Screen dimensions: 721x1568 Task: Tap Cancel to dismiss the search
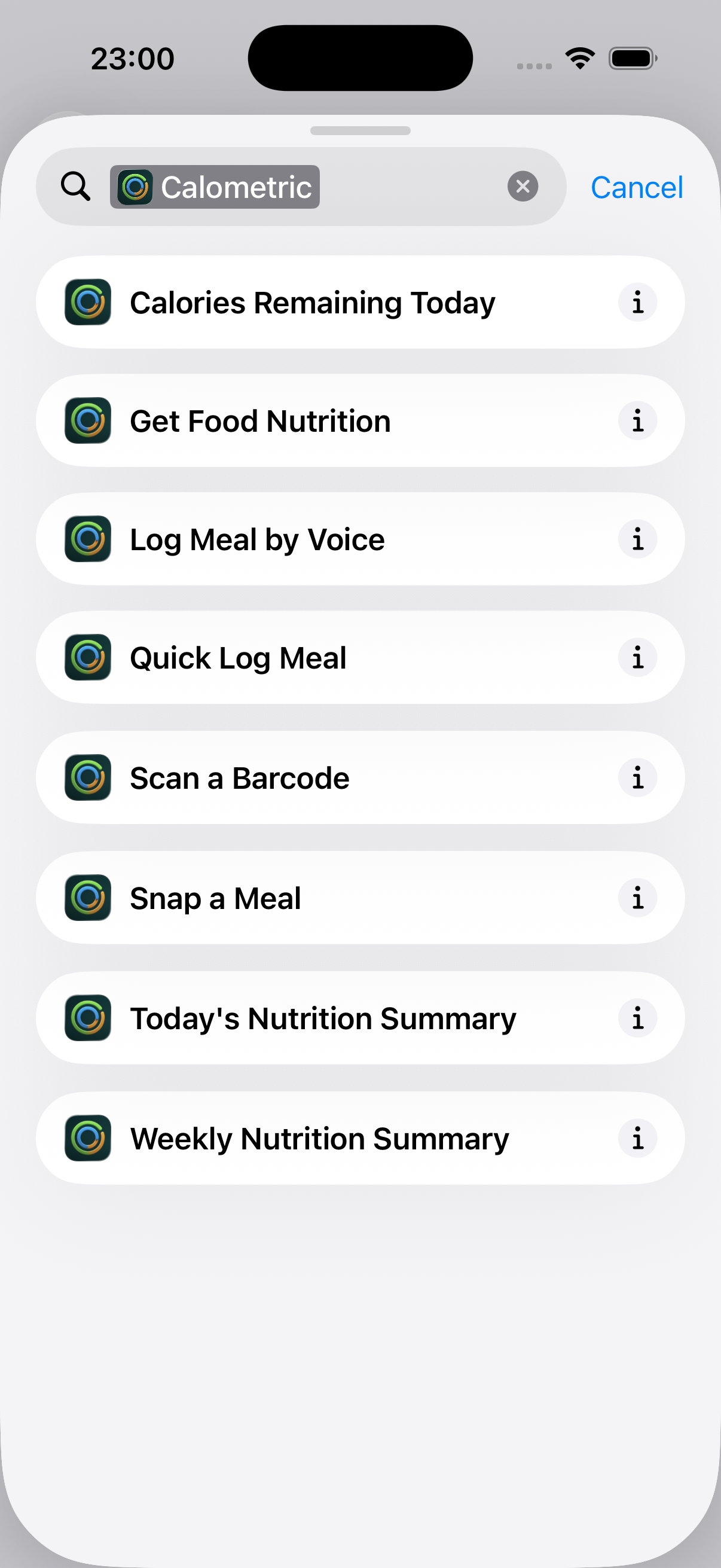pyautogui.click(x=637, y=187)
